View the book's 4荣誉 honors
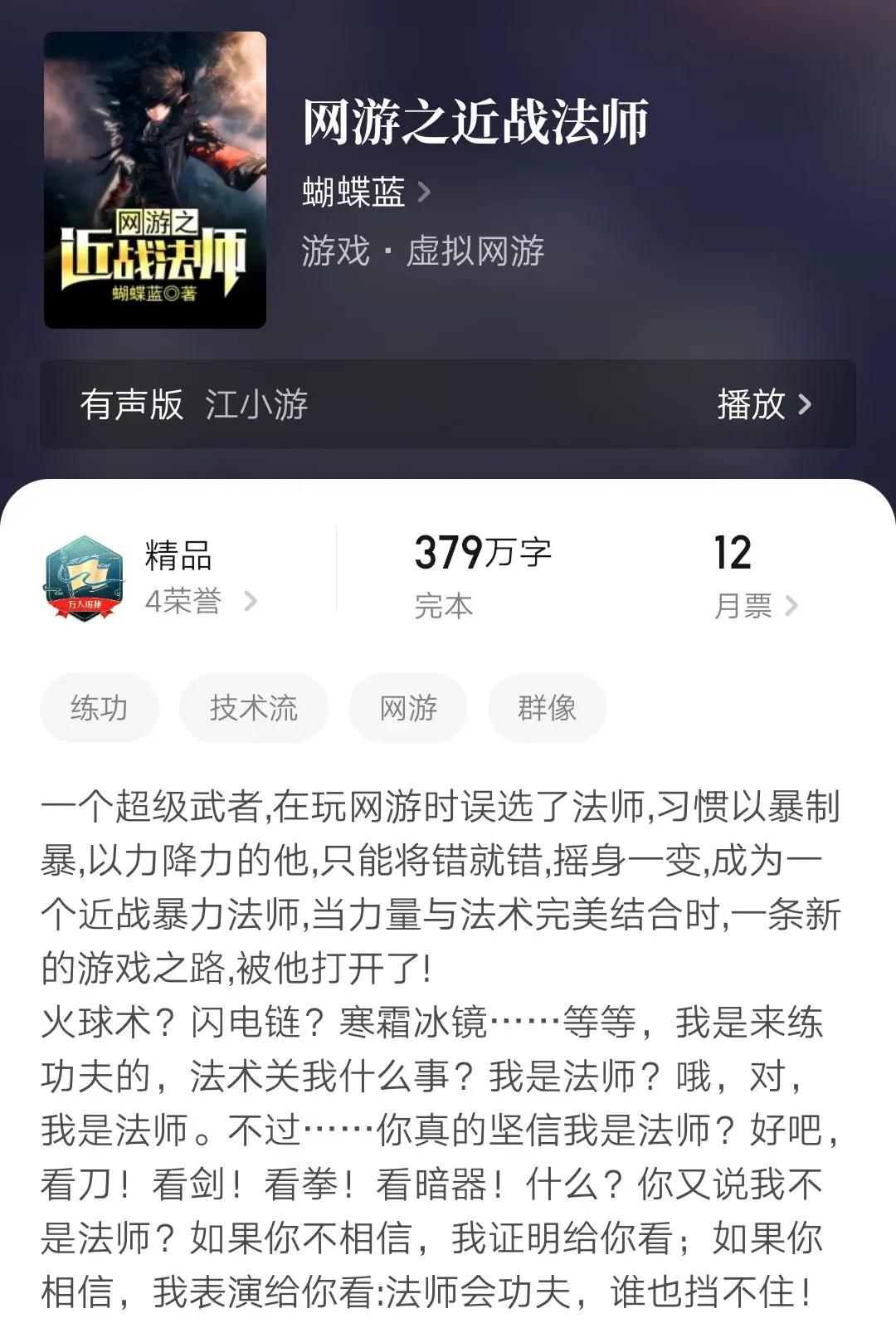 click(x=199, y=600)
